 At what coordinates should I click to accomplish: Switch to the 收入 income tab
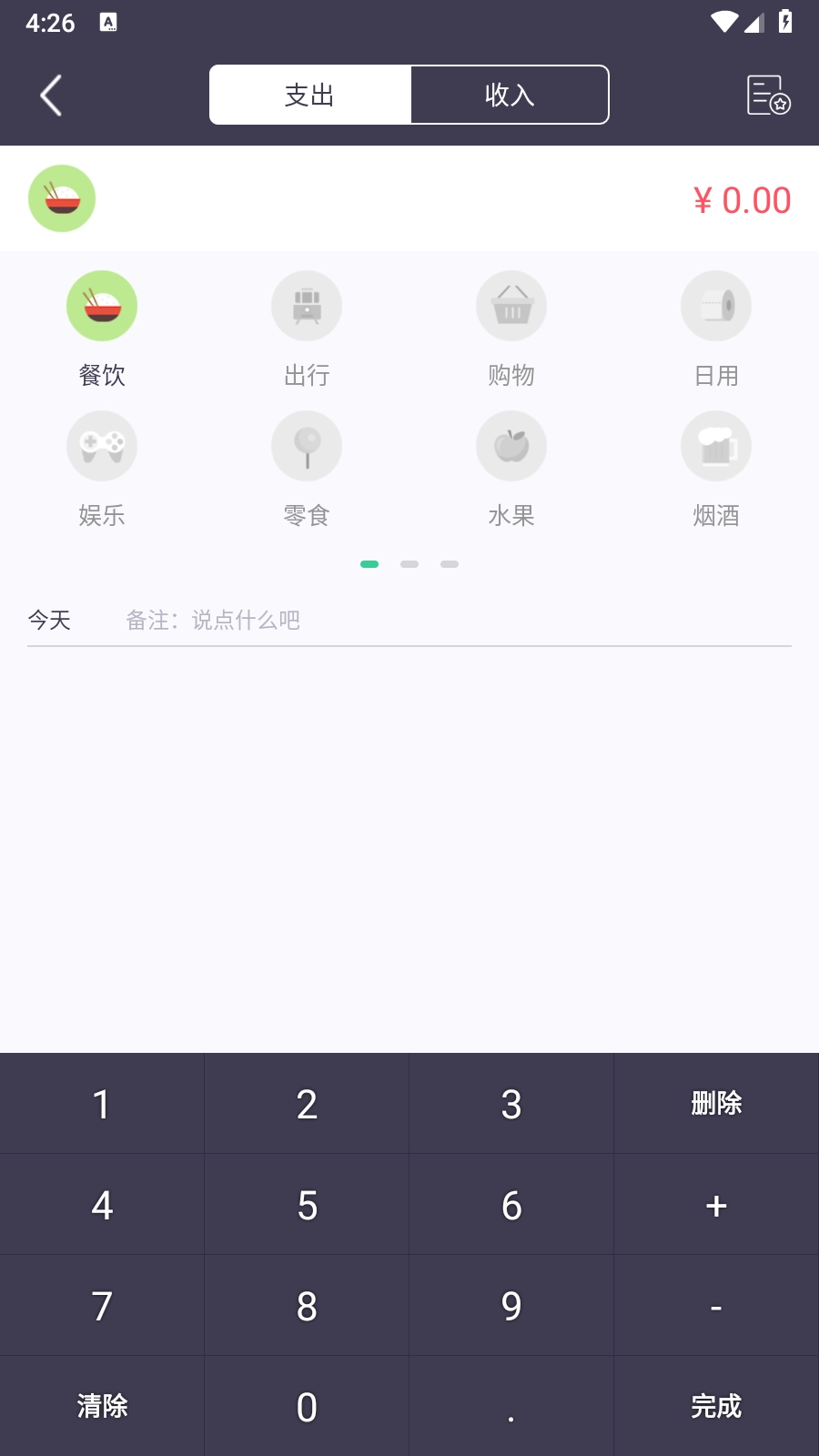510,95
